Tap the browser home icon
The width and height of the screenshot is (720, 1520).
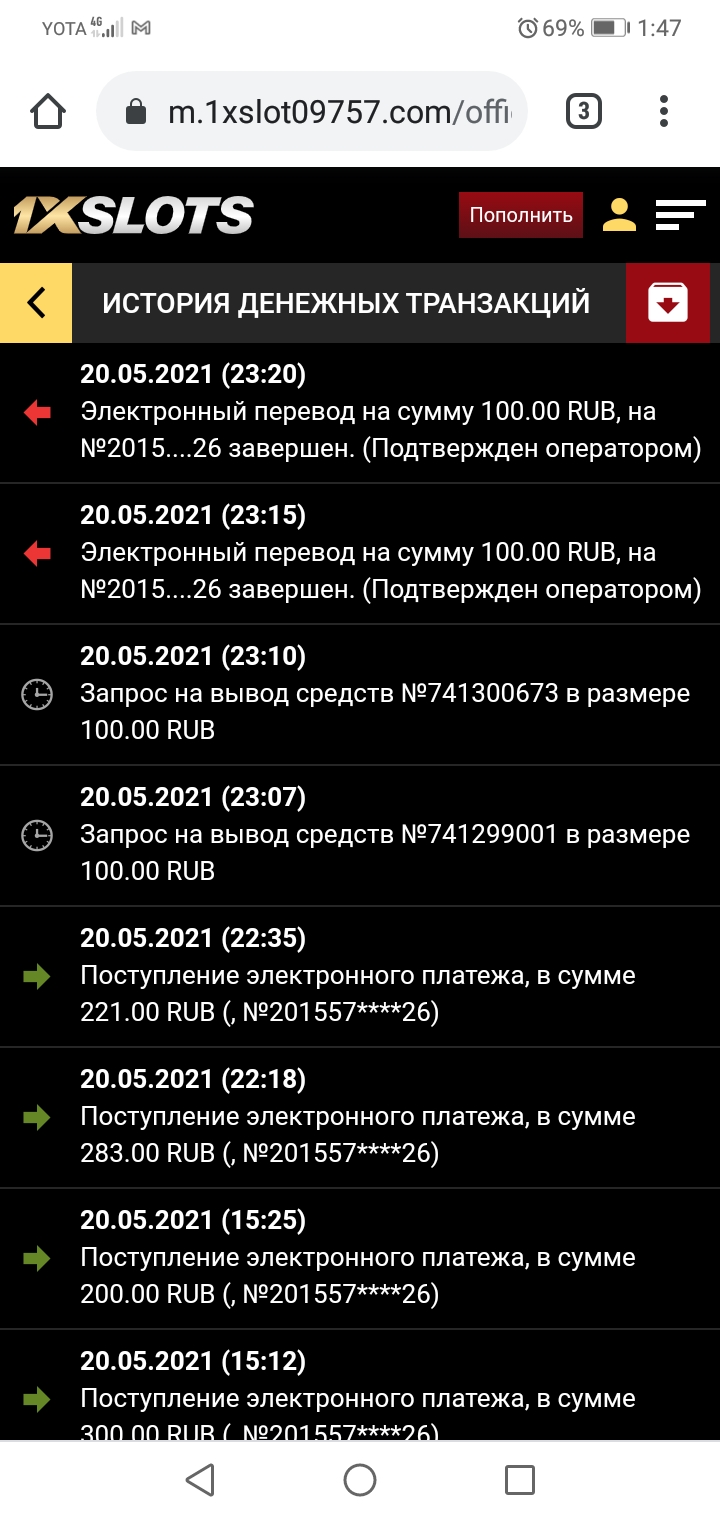click(x=49, y=111)
